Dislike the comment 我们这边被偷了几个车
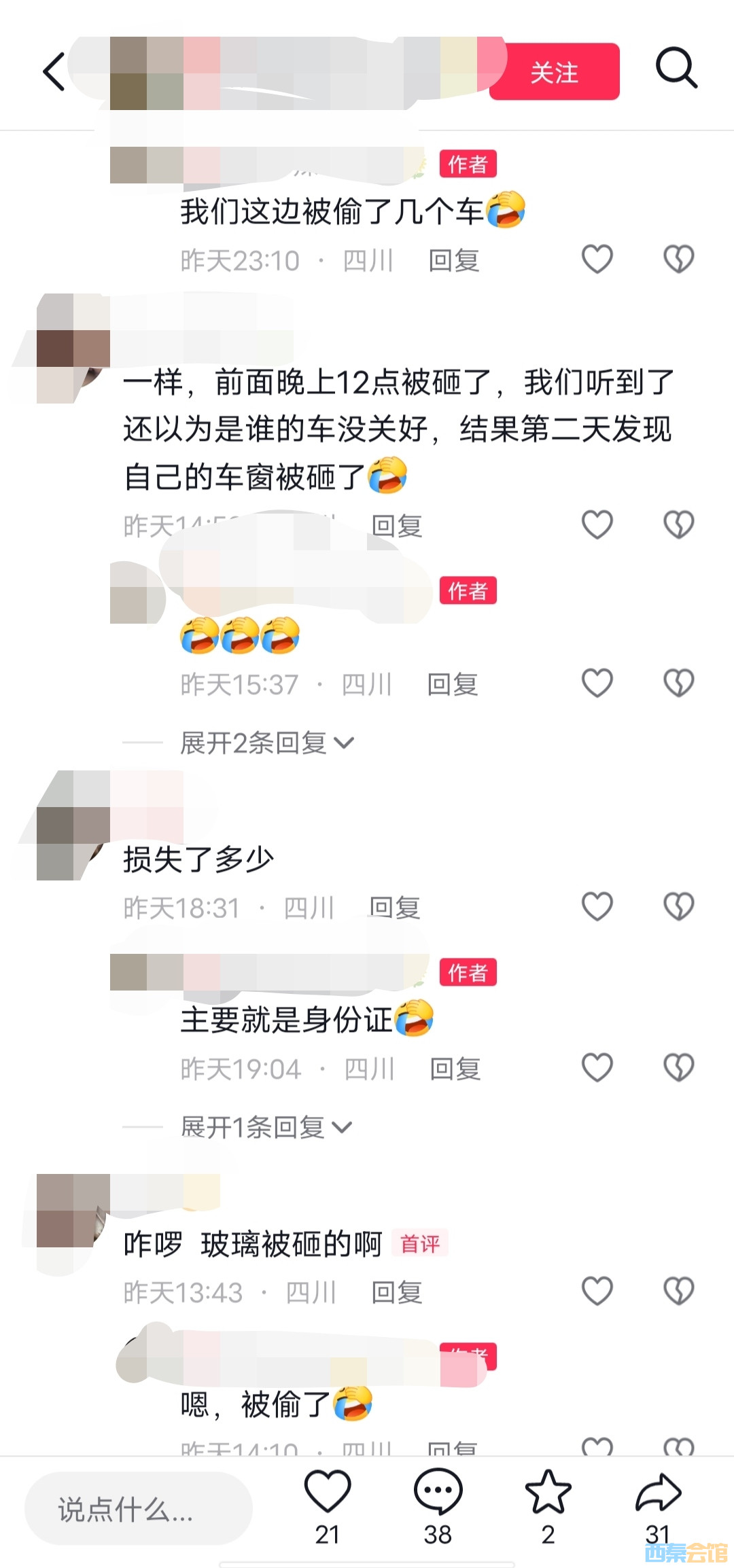Viewport: 734px width, 1568px height. point(678,259)
